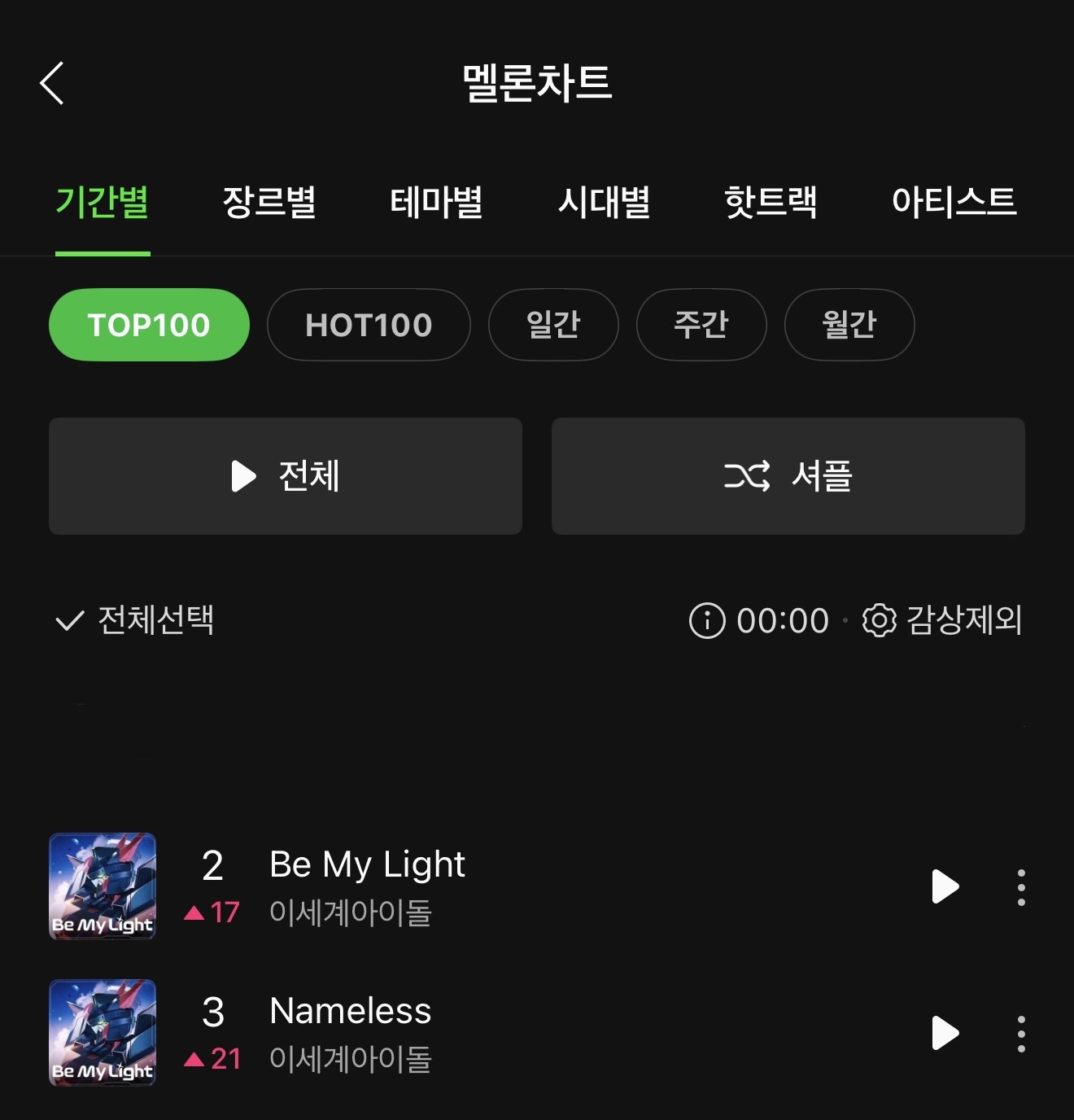Check 전체선택 to select all songs
Image resolution: width=1074 pixels, height=1120 pixels.
(x=134, y=620)
